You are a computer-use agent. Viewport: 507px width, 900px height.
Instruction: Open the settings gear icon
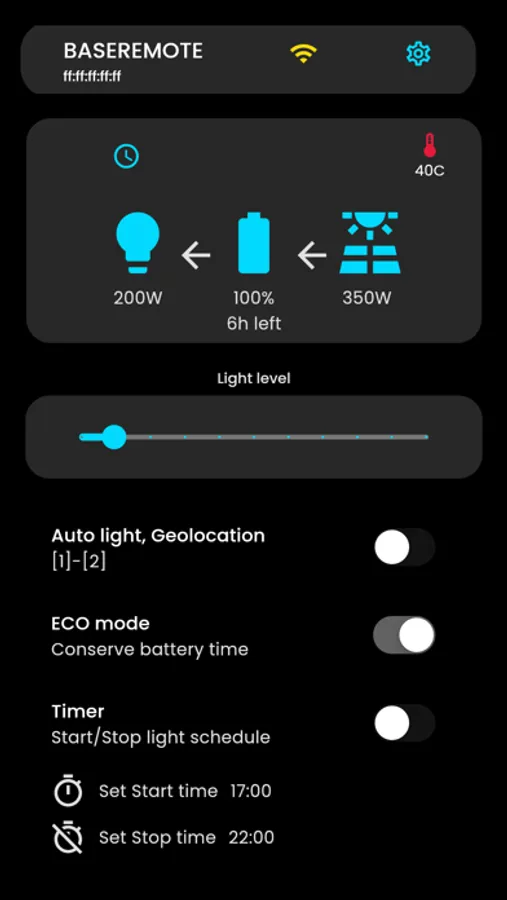tap(418, 53)
